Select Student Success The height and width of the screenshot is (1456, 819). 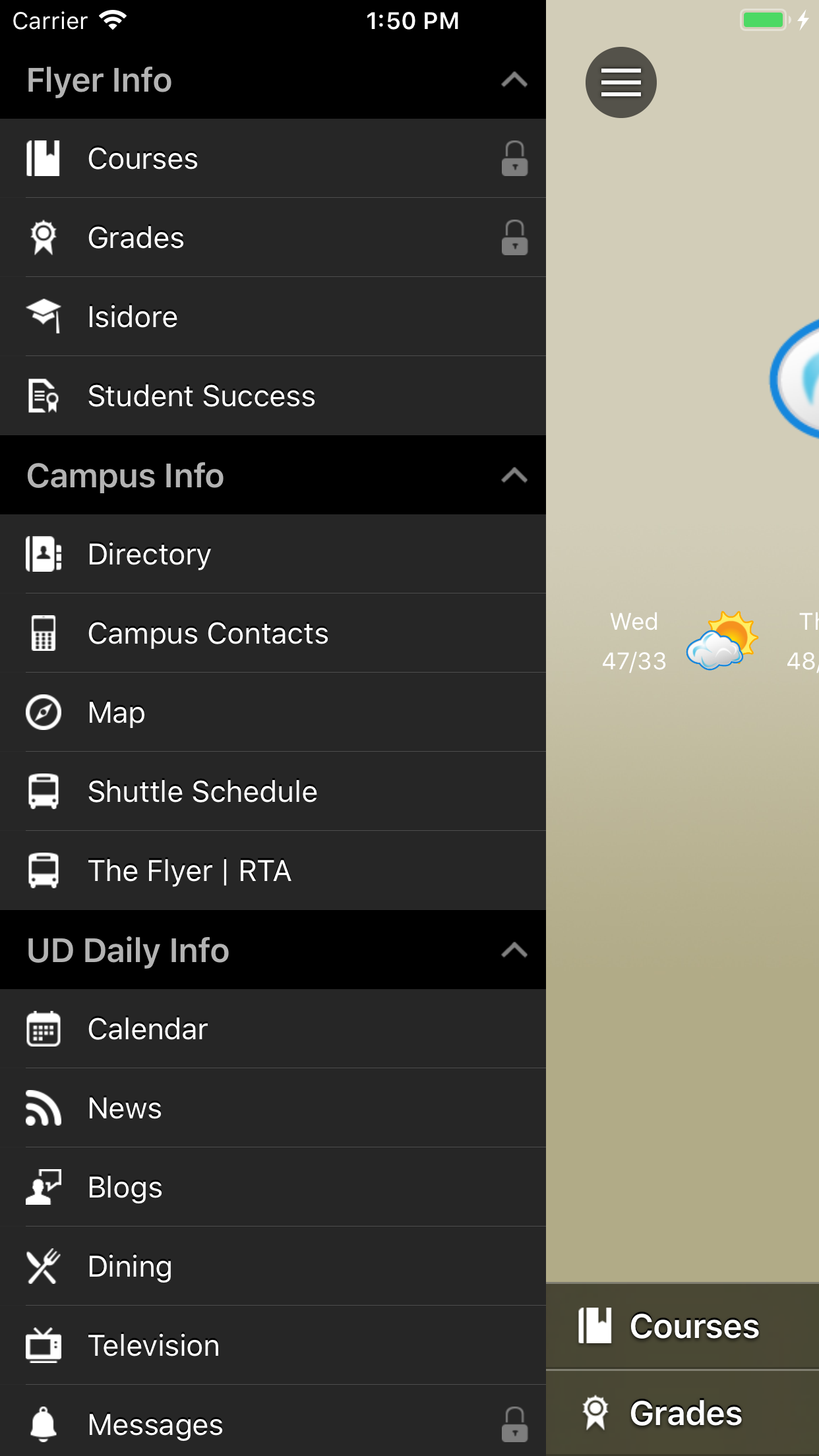tap(273, 396)
